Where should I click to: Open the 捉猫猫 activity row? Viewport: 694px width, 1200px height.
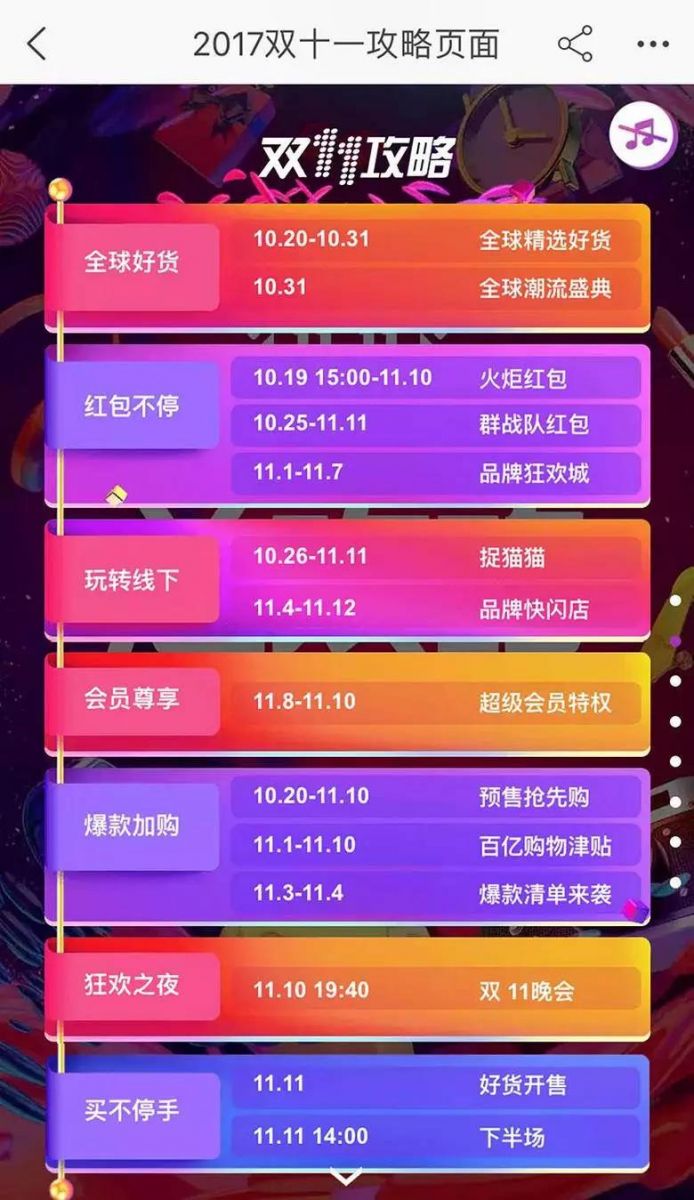pos(435,557)
